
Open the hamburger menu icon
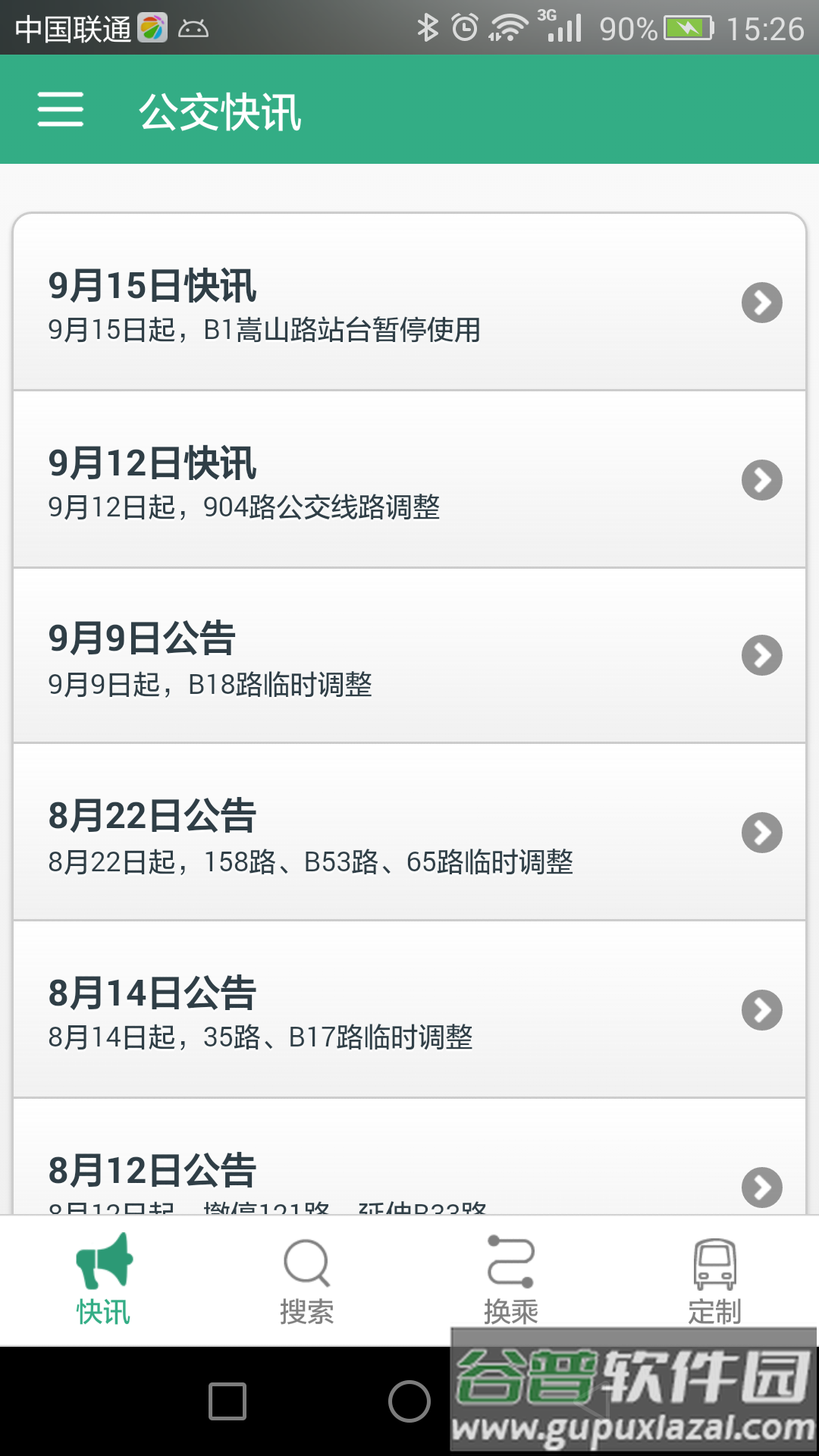point(59,109)
